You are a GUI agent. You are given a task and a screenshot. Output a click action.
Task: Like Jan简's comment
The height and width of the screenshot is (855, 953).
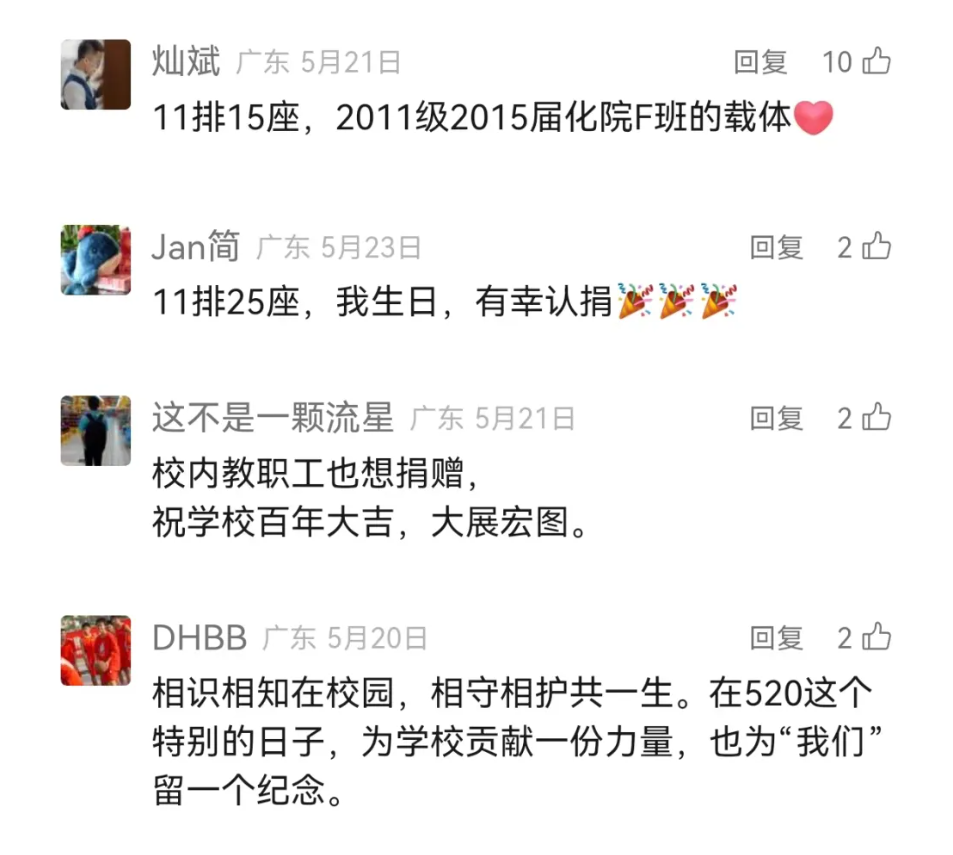pyautogui.click(x=876, y=246)
